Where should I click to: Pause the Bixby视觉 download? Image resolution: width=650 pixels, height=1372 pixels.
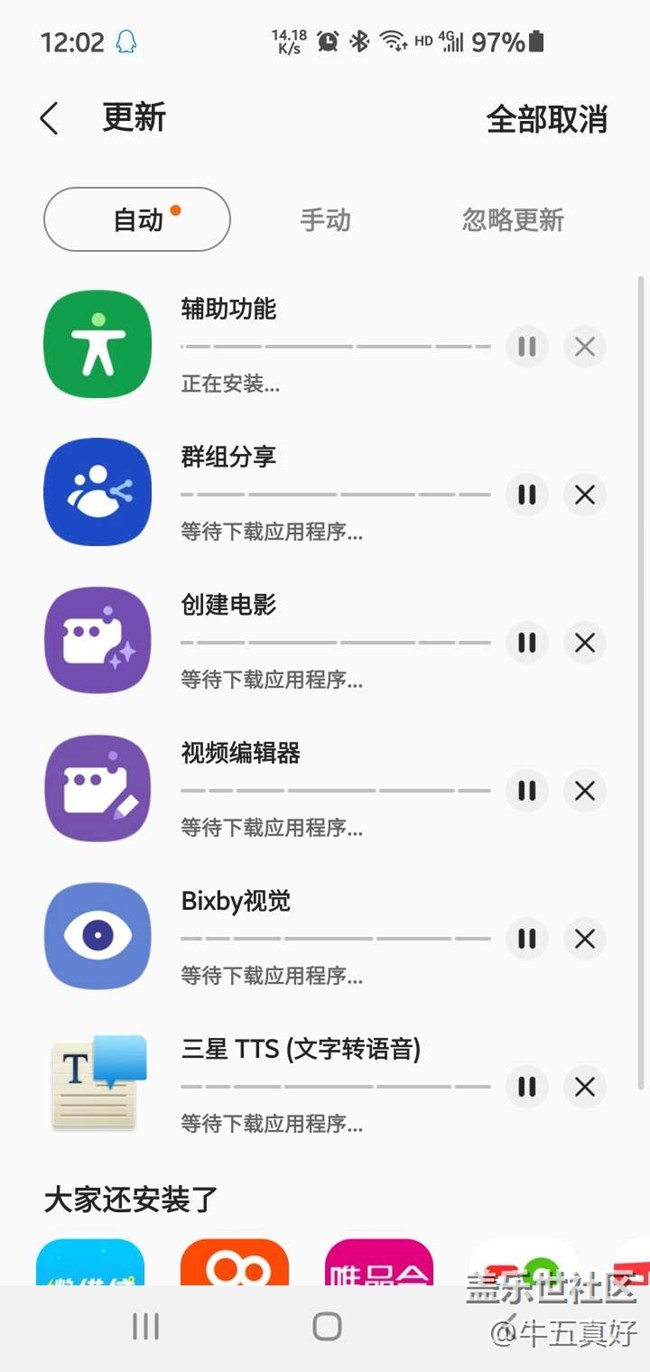pos(527,939)
